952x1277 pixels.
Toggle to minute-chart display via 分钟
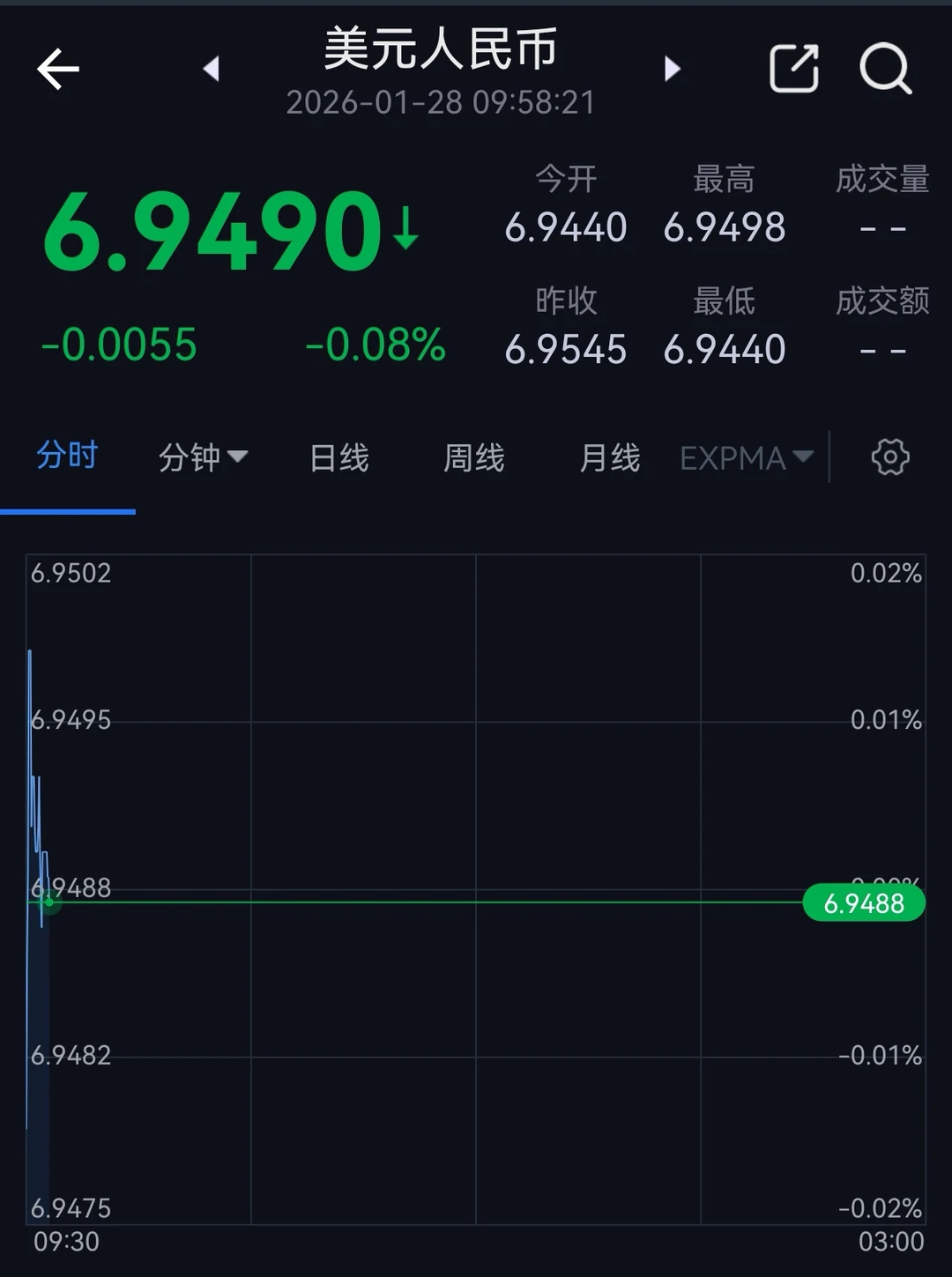pos(201,458)
